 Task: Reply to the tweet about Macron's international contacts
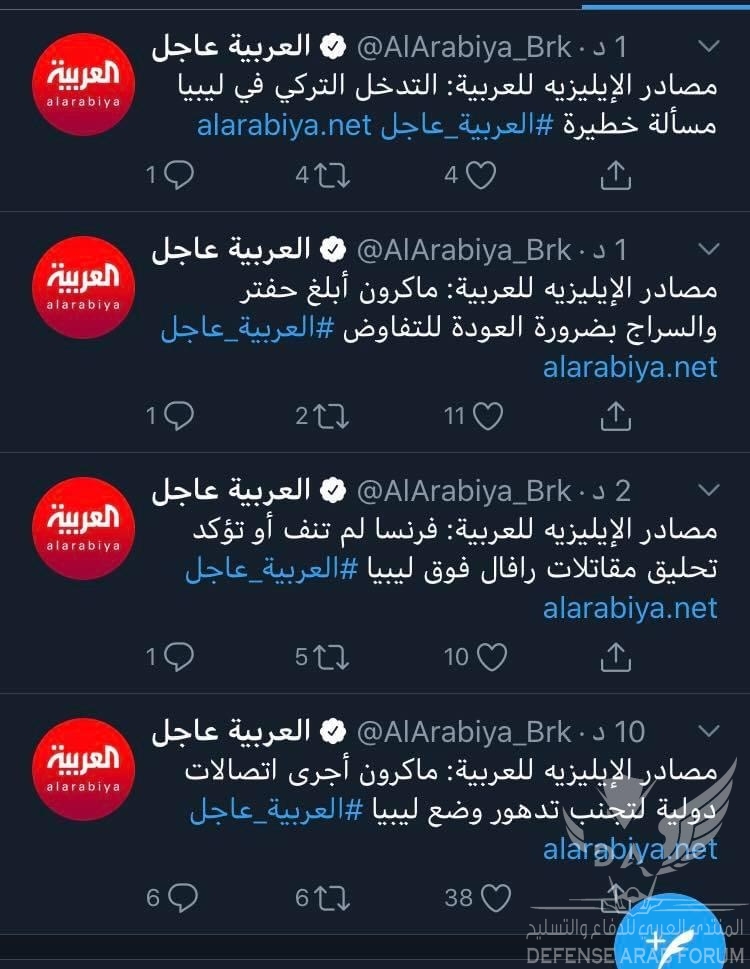pyautogui.click(x=180, y=897)
